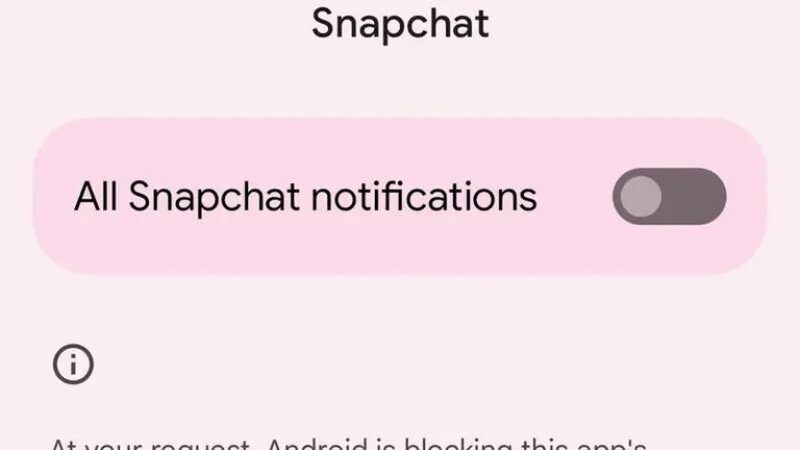Enable All Snapchat notifications switch
The height and width of the screenshot is (450, 800).
tap(669, 196)
